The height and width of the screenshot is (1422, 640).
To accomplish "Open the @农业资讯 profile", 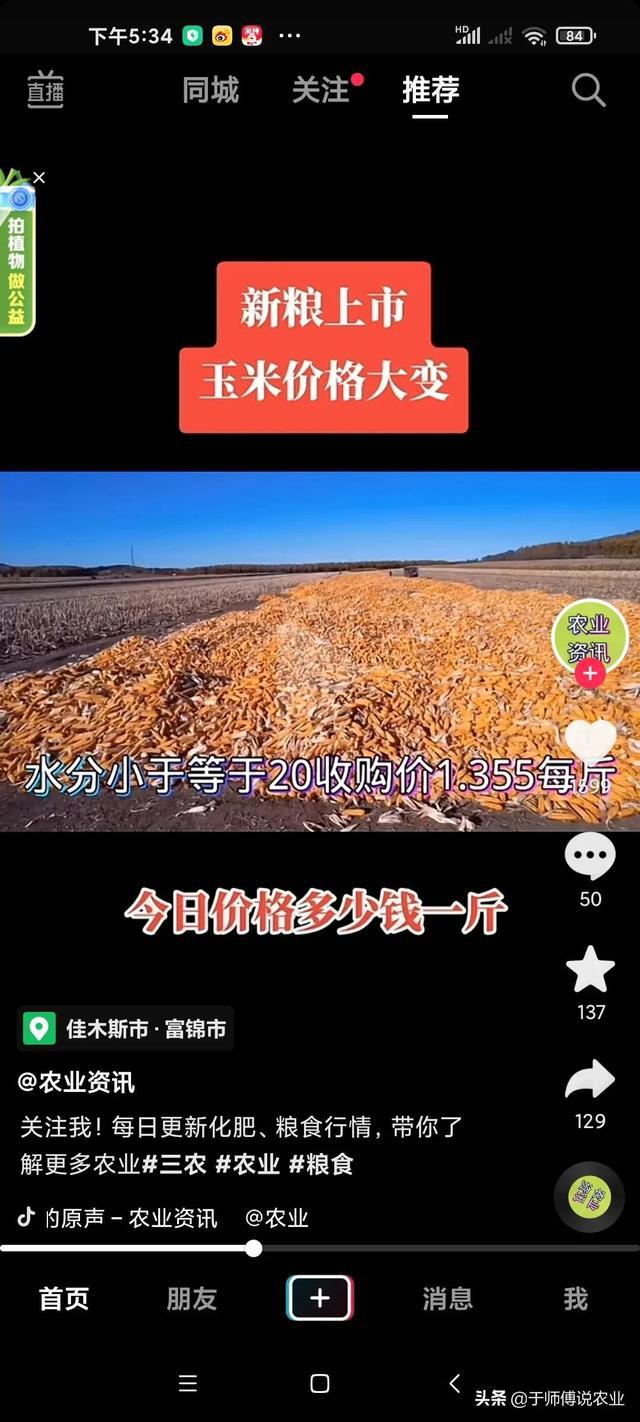I will [x=76, y=1082].
